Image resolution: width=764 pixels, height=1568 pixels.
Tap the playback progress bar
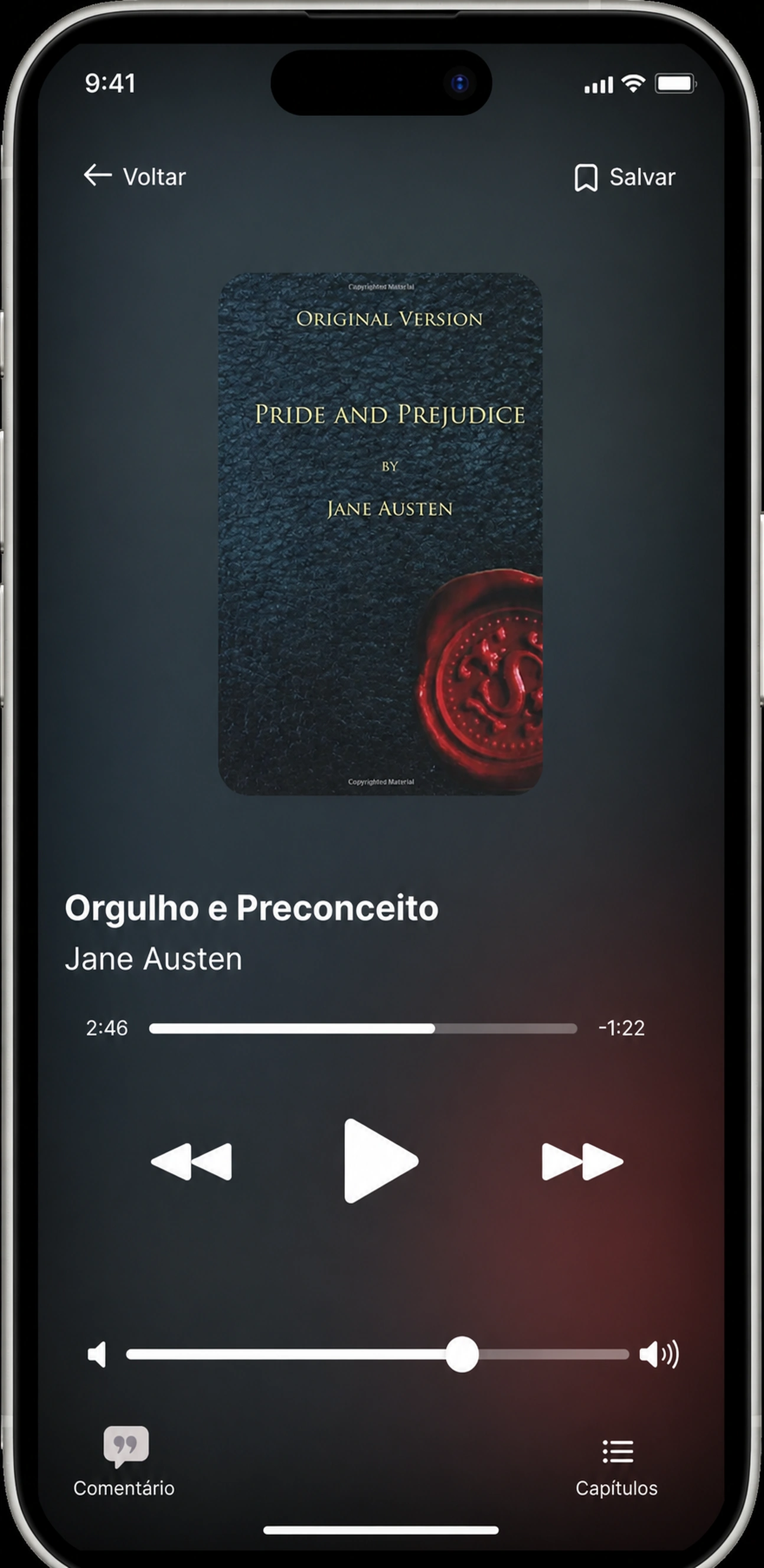[363, 1028]
